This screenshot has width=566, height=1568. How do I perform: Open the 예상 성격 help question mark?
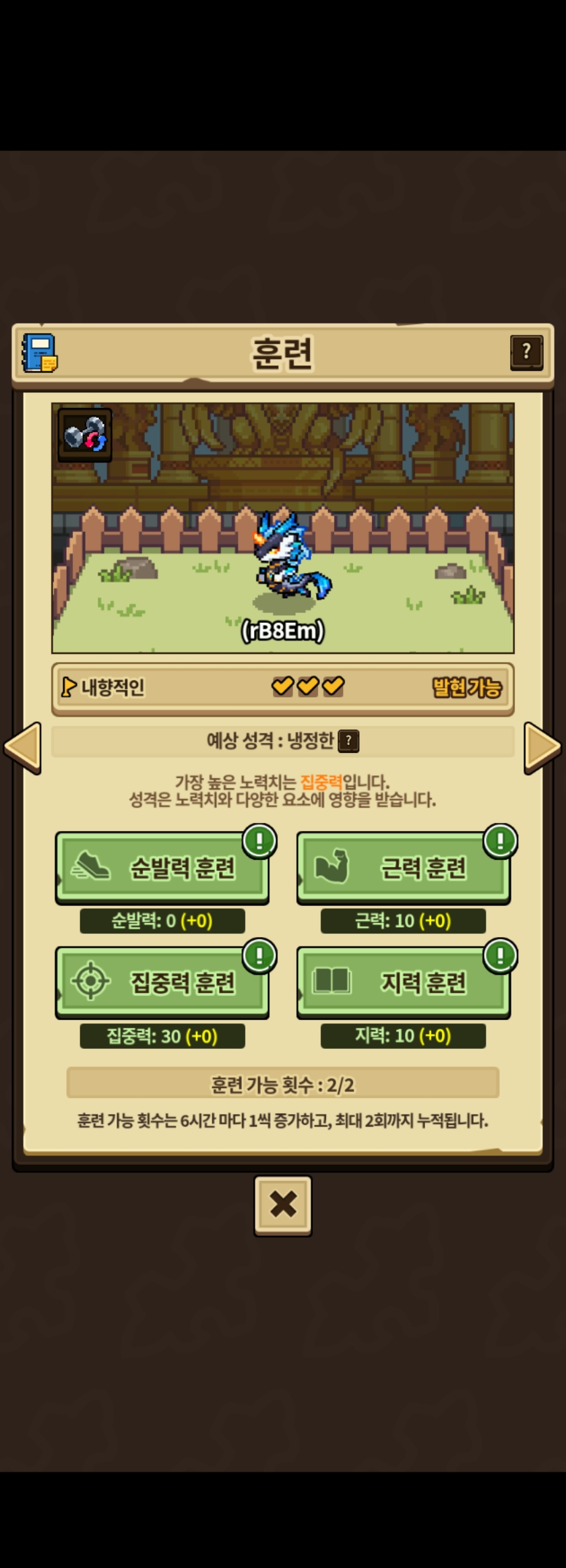tap(348, 742)
